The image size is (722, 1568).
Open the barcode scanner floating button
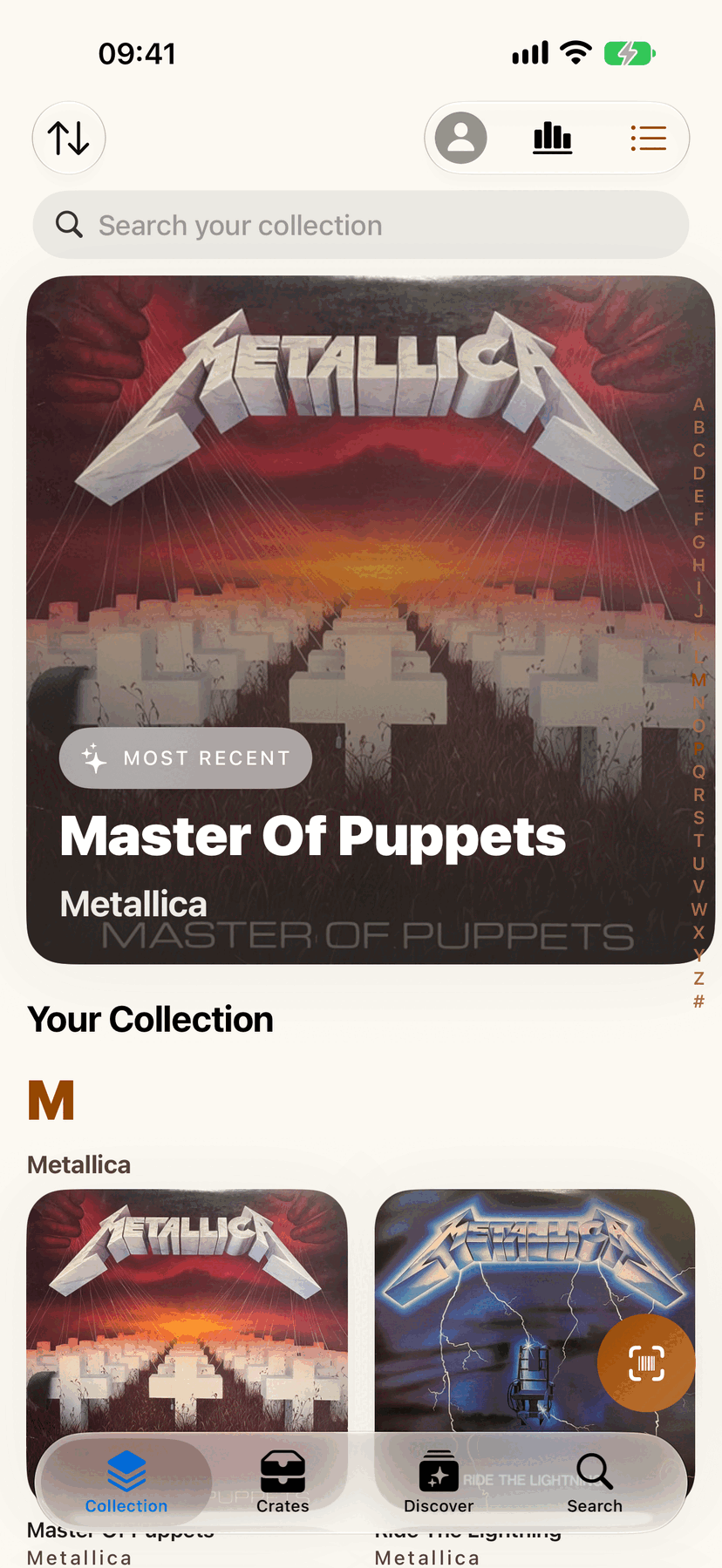(646, 1363)
